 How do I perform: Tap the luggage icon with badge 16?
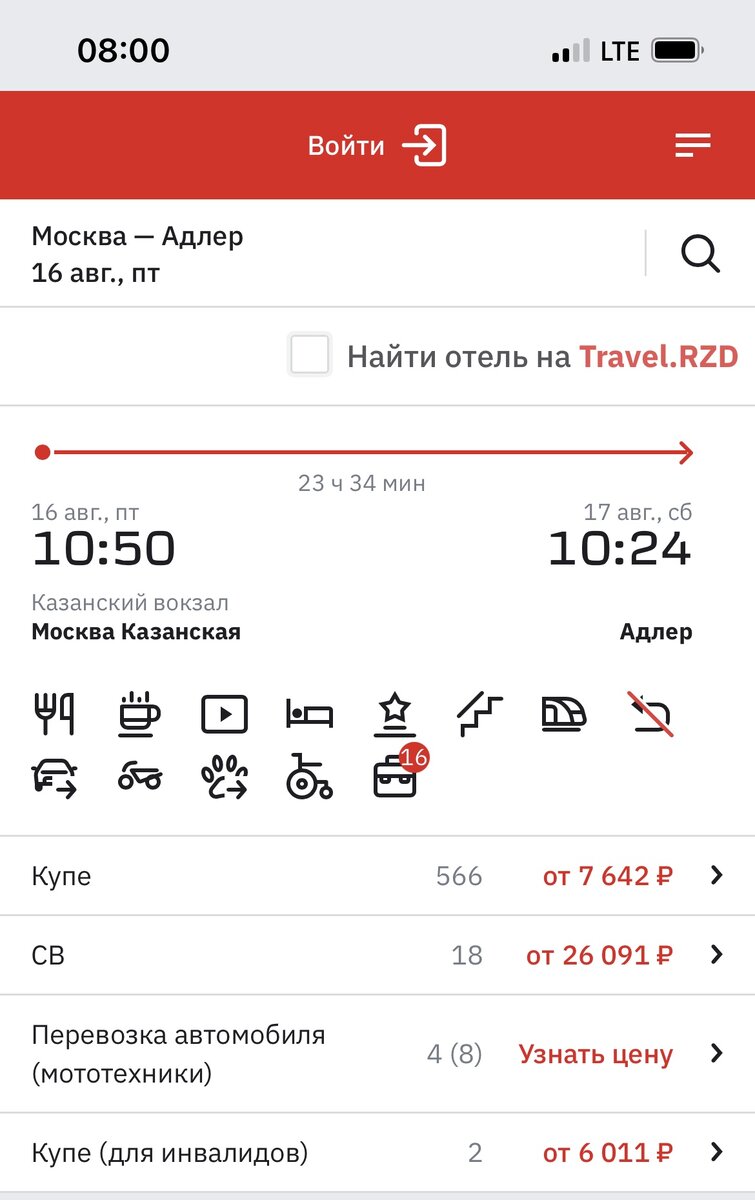396,776
